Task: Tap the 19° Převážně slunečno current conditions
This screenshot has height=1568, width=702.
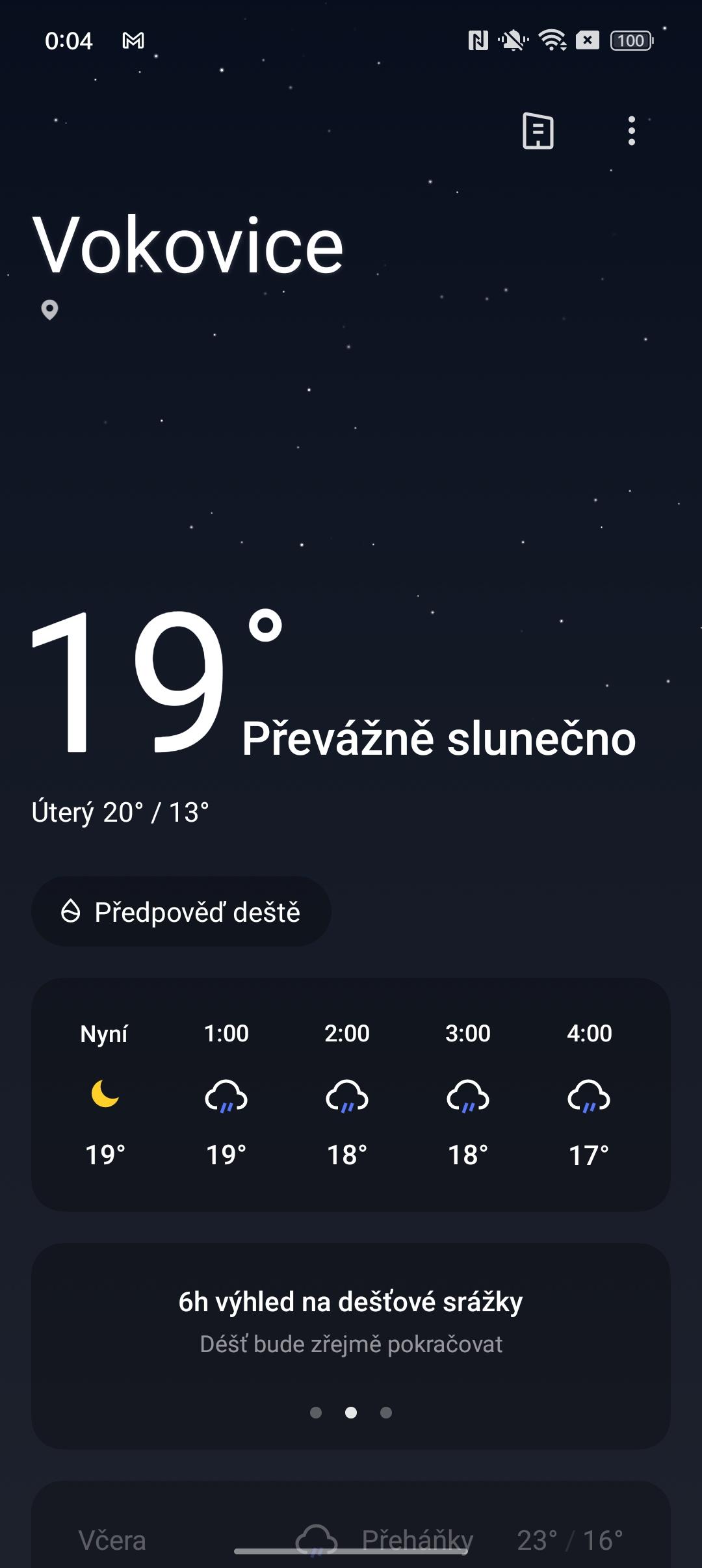Action: click(x=333, y=686)
